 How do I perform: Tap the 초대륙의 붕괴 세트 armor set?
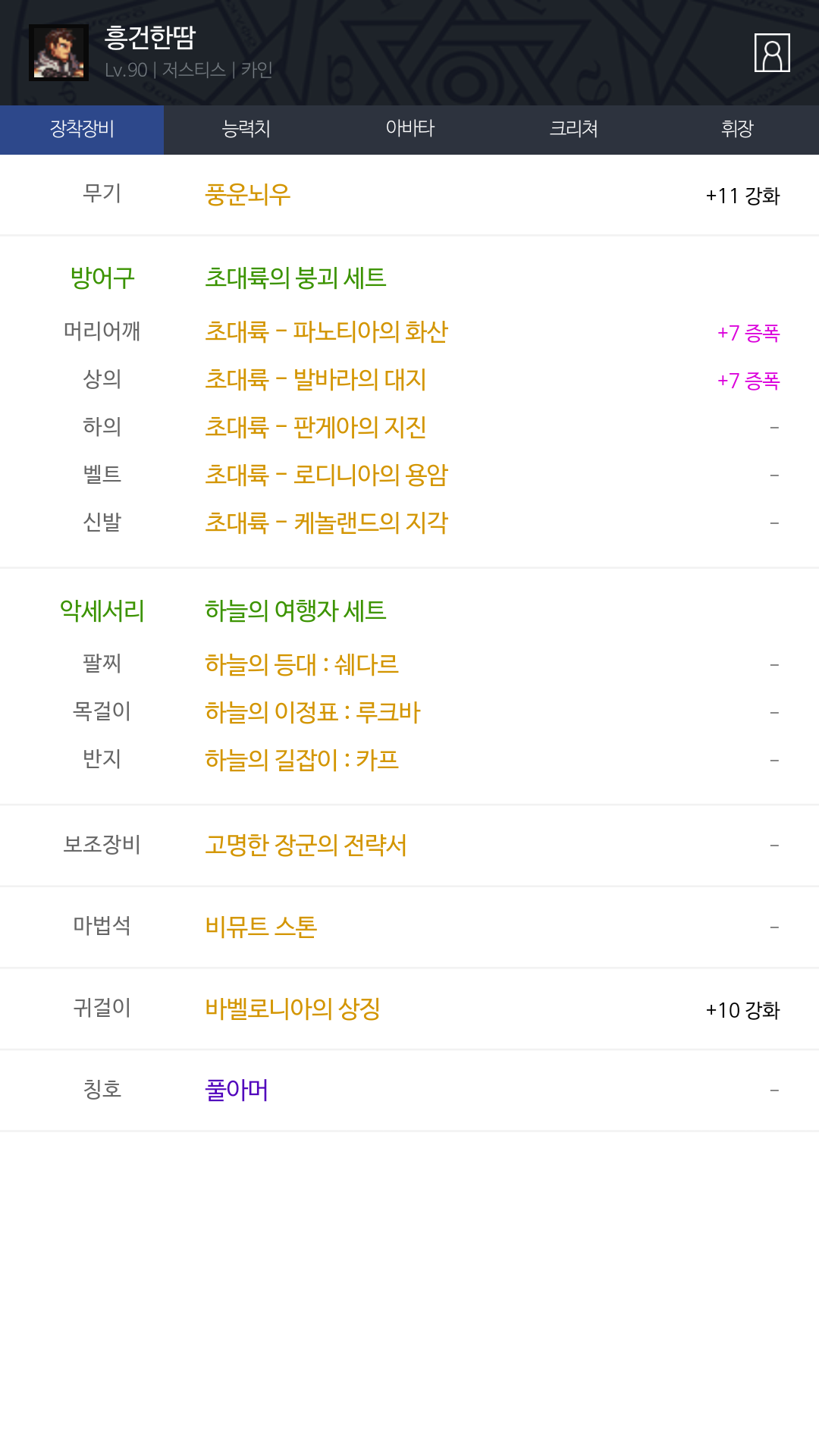pos(296,278)
